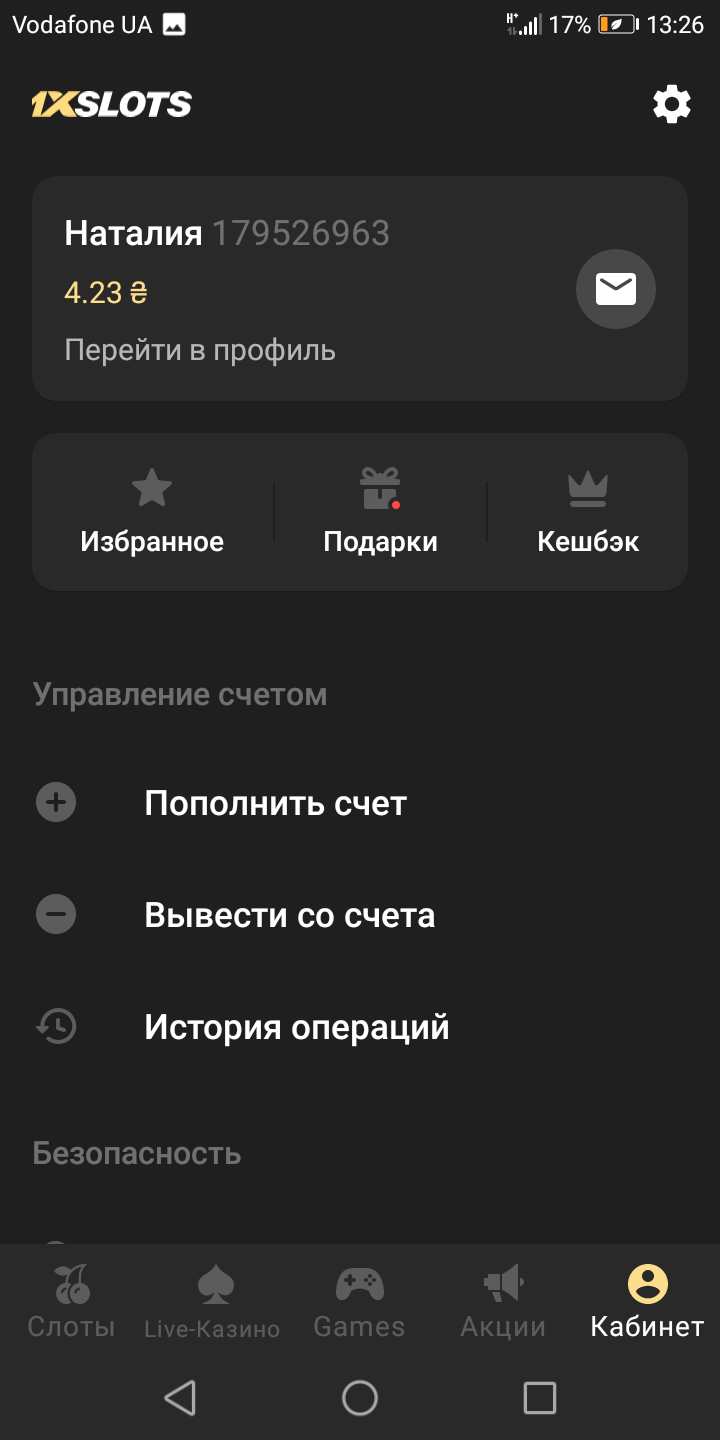Switch to the Акции tab
The height and width of the screenshot is (1440, 720).
(503, 1301)
